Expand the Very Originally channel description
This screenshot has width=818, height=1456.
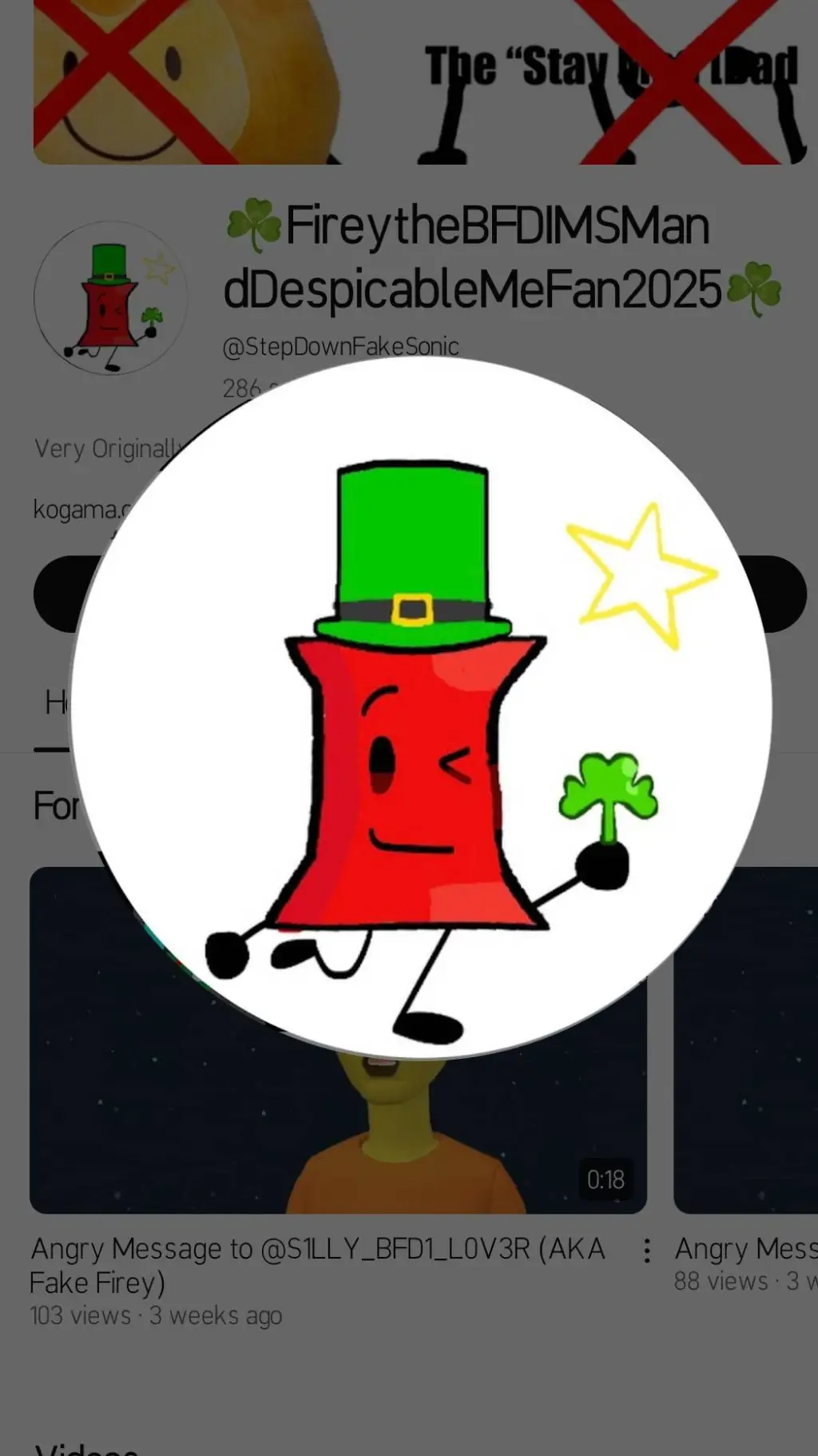(104, 448)
